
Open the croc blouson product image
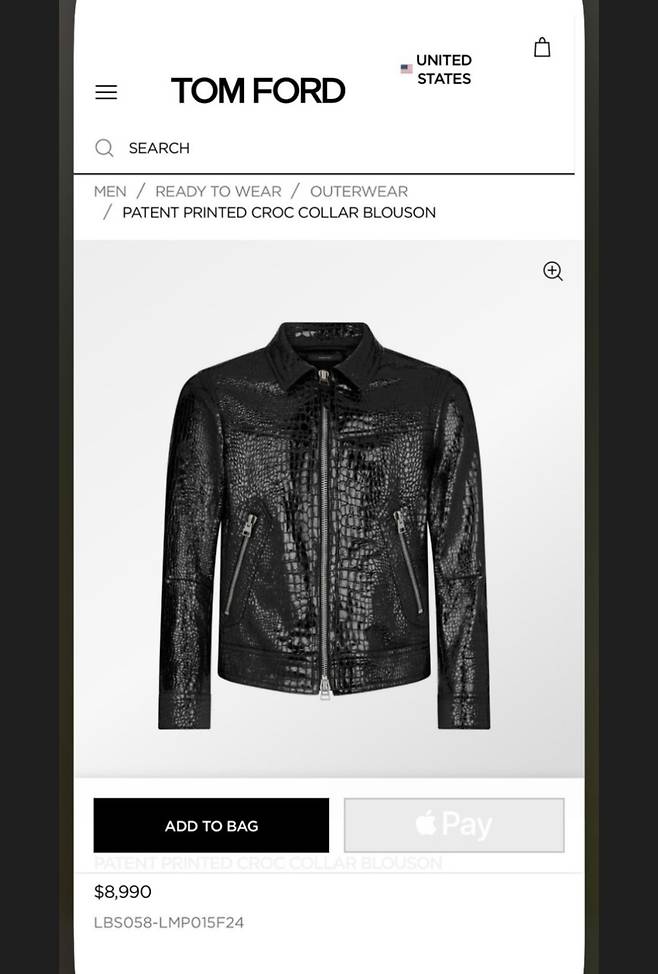[325, 525]
